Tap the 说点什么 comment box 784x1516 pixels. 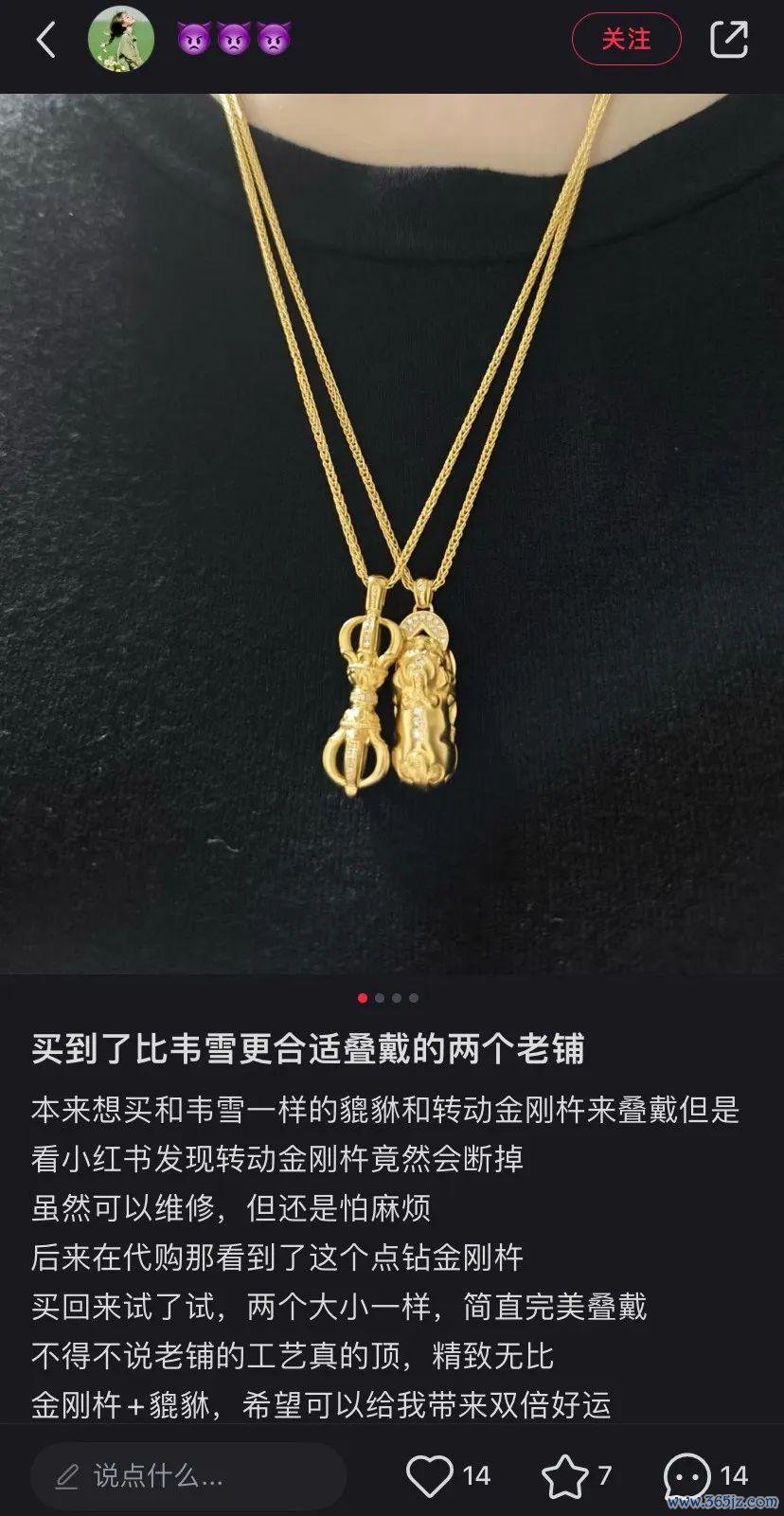tap(189, 1475)
